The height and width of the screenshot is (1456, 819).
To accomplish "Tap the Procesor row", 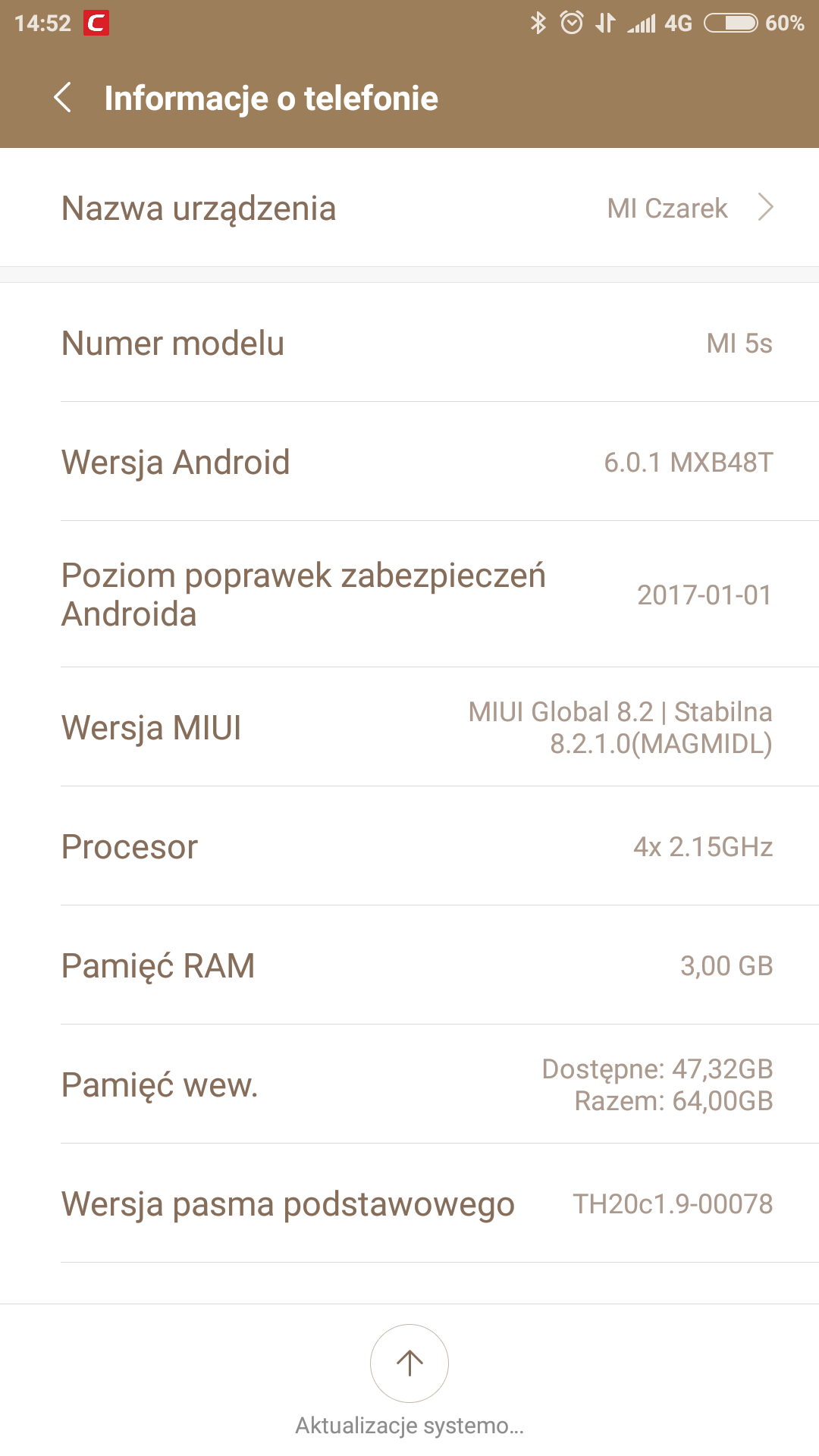I will click(x=409, y=846).
